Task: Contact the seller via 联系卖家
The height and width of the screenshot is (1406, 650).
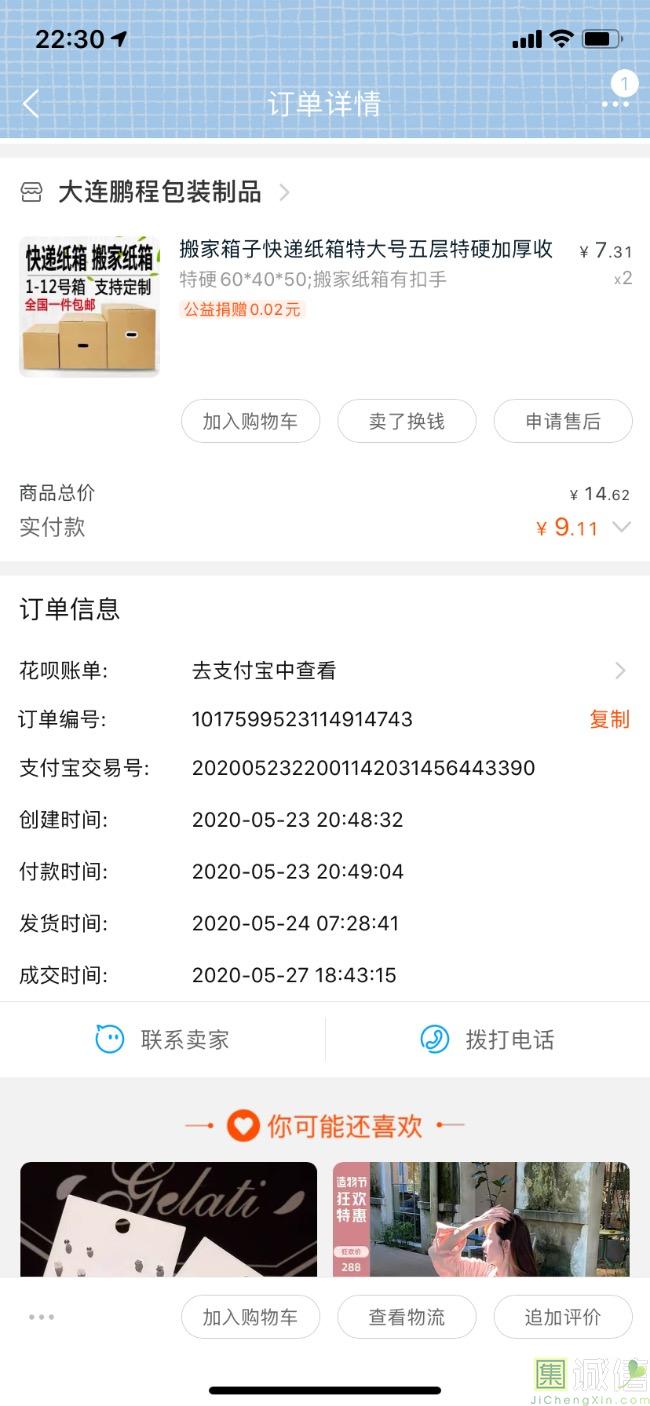Action: pyautogui.click(x=163, y=1039)
